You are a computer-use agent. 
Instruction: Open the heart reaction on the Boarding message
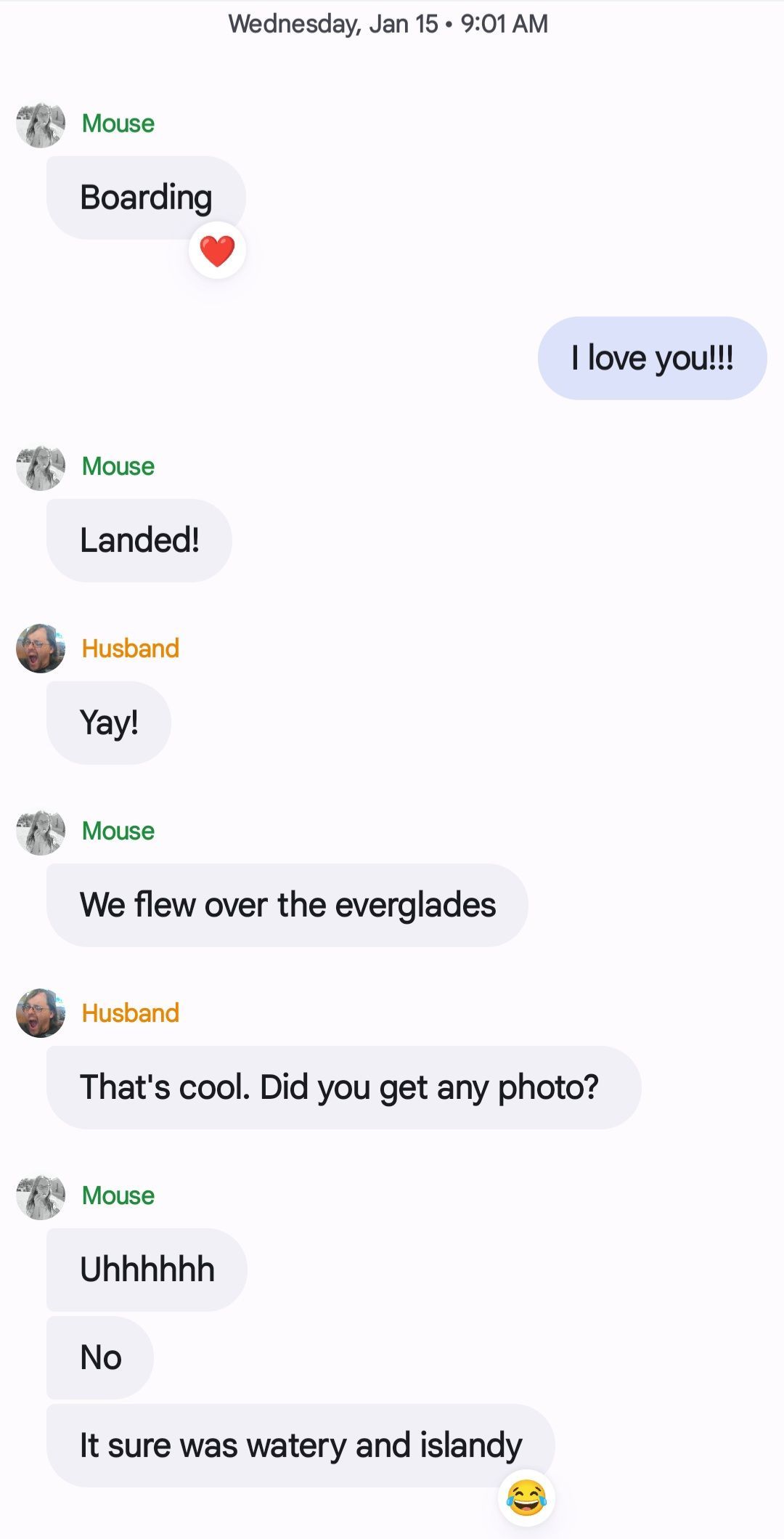click(217, 251)
